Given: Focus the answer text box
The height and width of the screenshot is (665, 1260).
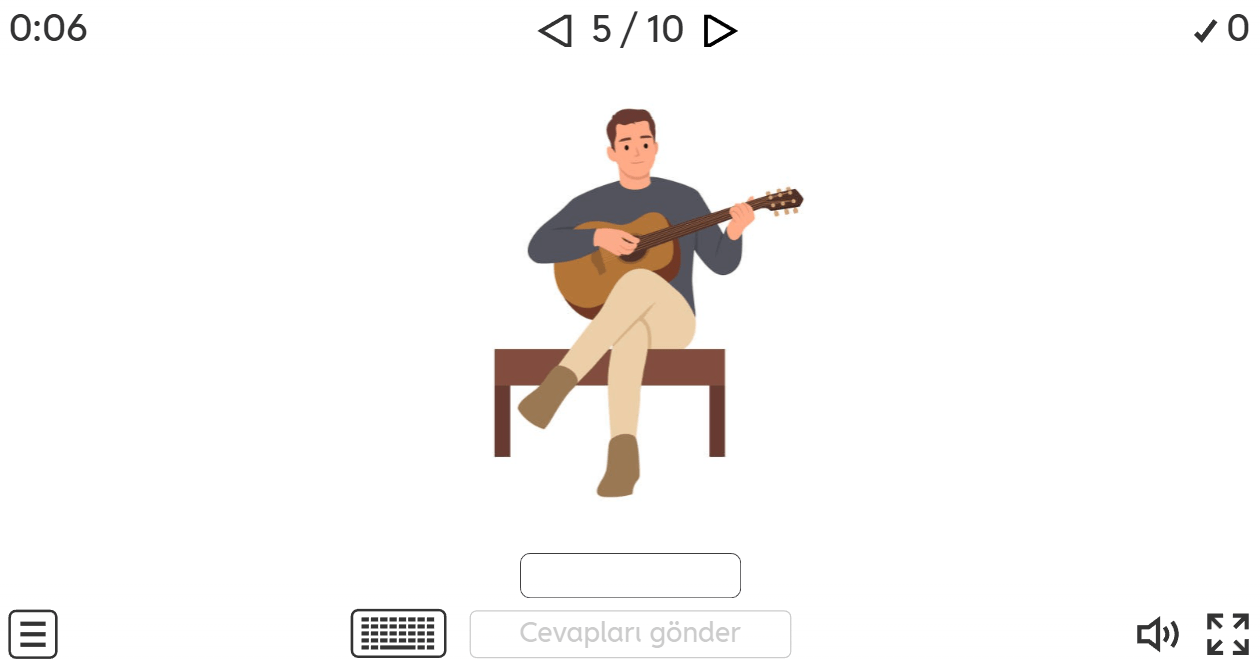Looking at the screenshot, I should pyautogui.click(x=630, y=575).
